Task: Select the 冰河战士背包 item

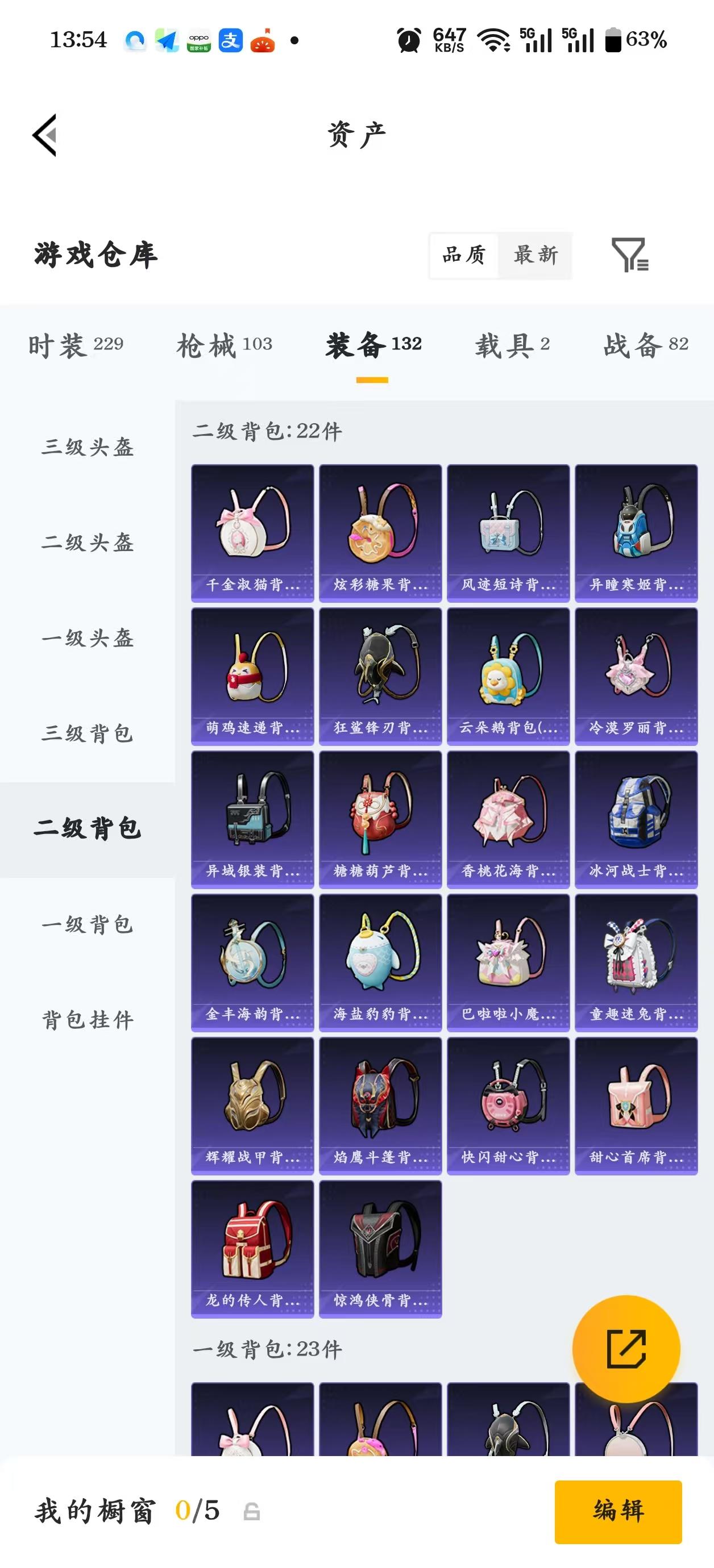Action: (x=636, y=816)
